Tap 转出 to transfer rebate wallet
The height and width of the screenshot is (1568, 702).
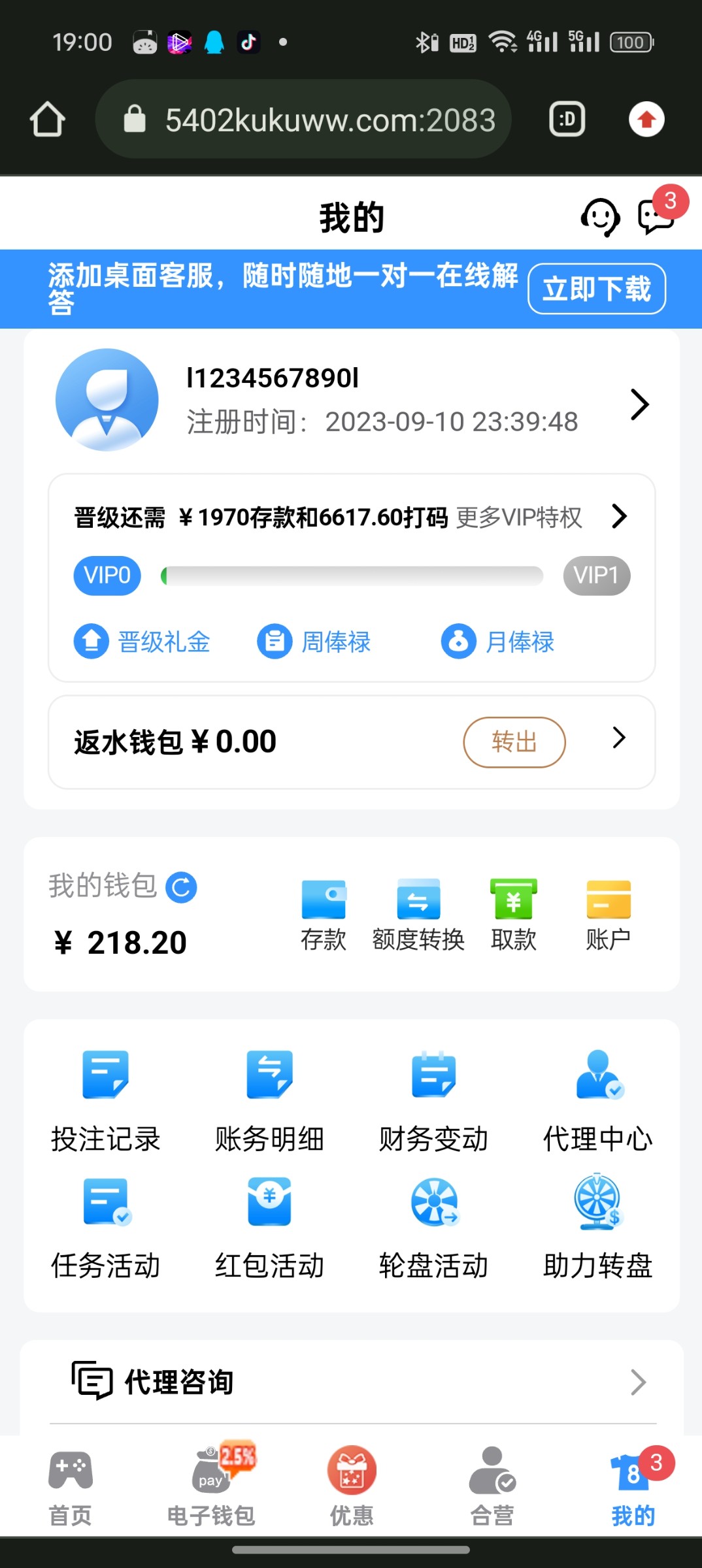(514, 742)
